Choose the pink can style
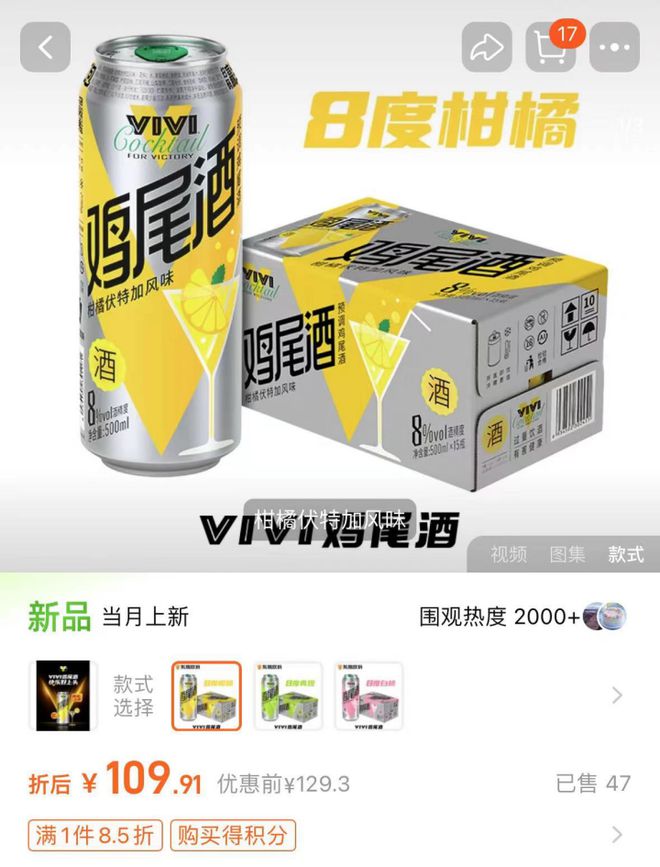The height and width of the screenshot is (867, 660). point(368,696)
